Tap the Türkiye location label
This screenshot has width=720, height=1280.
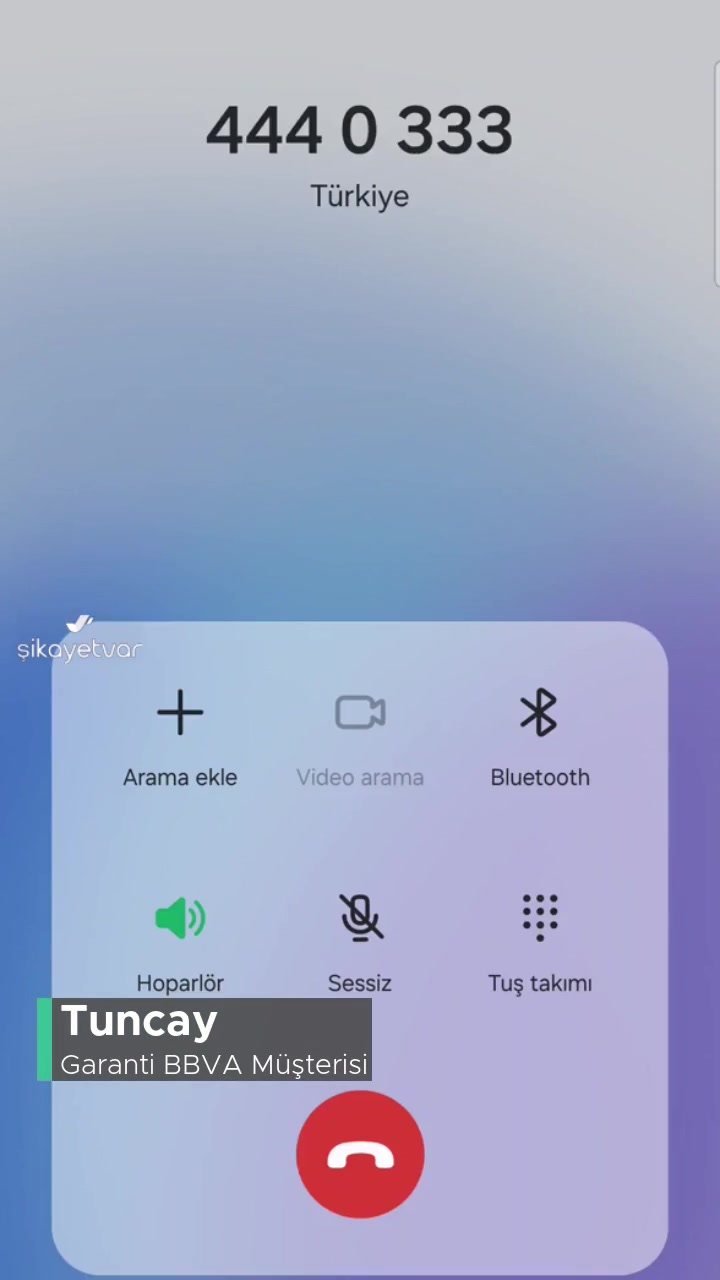click(360, 196)
